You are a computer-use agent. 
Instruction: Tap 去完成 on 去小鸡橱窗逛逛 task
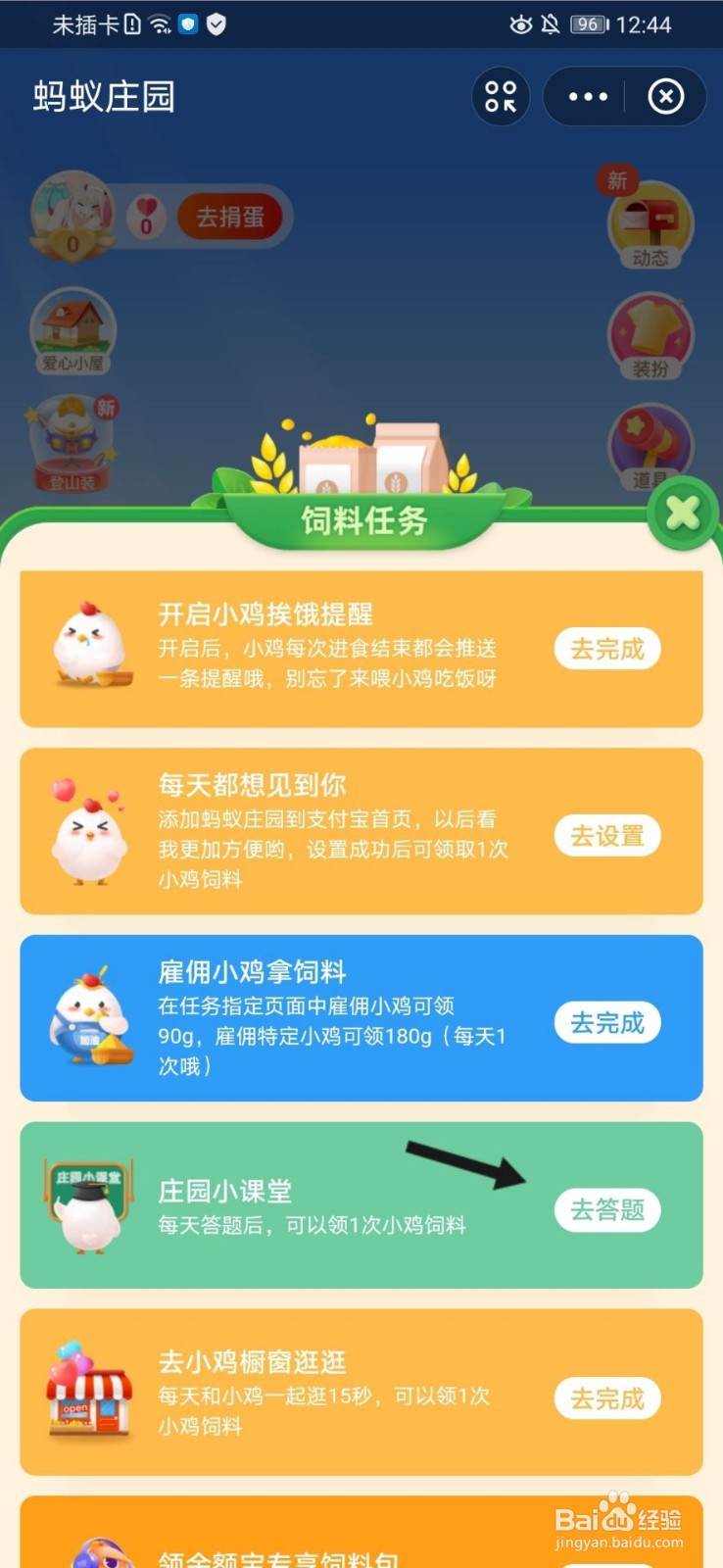[x=607, y=1398]
